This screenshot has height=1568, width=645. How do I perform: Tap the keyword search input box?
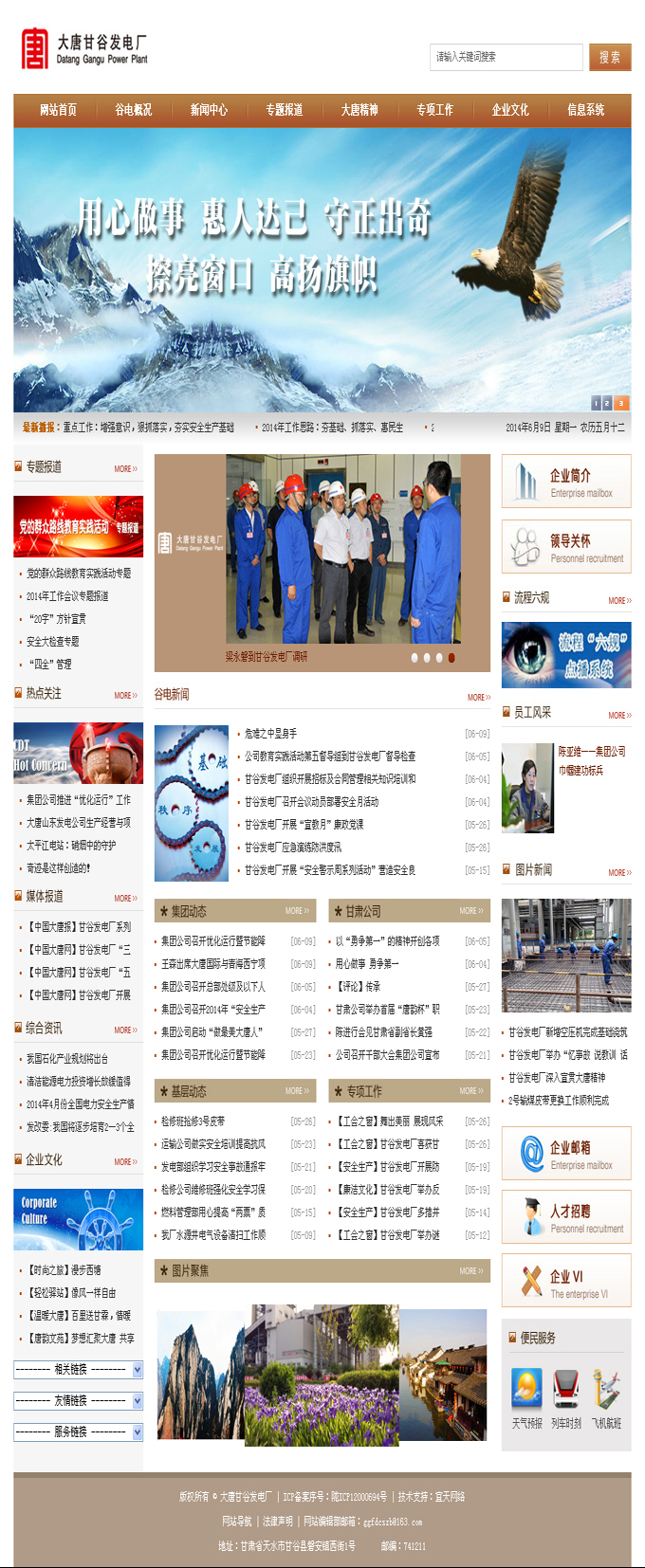[x=506, y=57]
